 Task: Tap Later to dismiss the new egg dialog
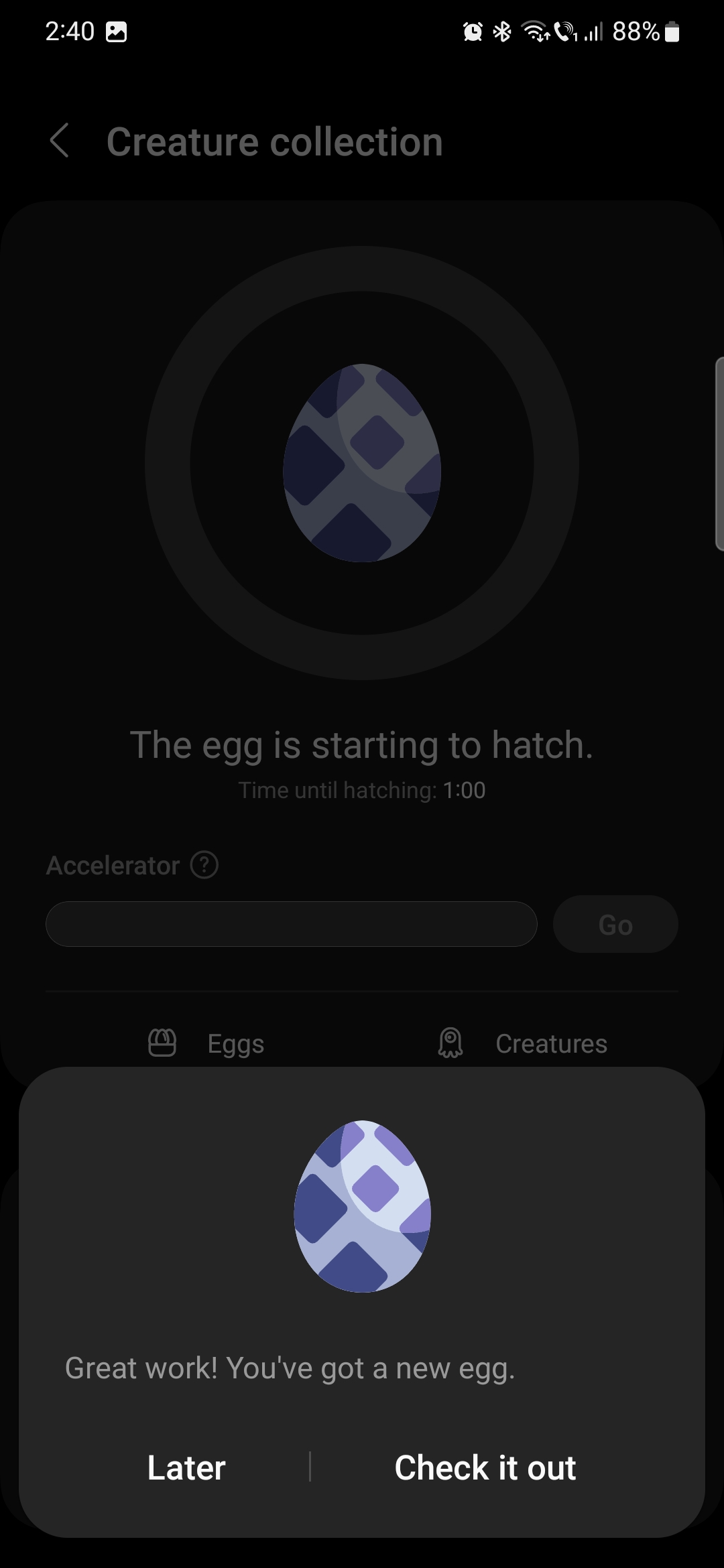coord(186,1467)
